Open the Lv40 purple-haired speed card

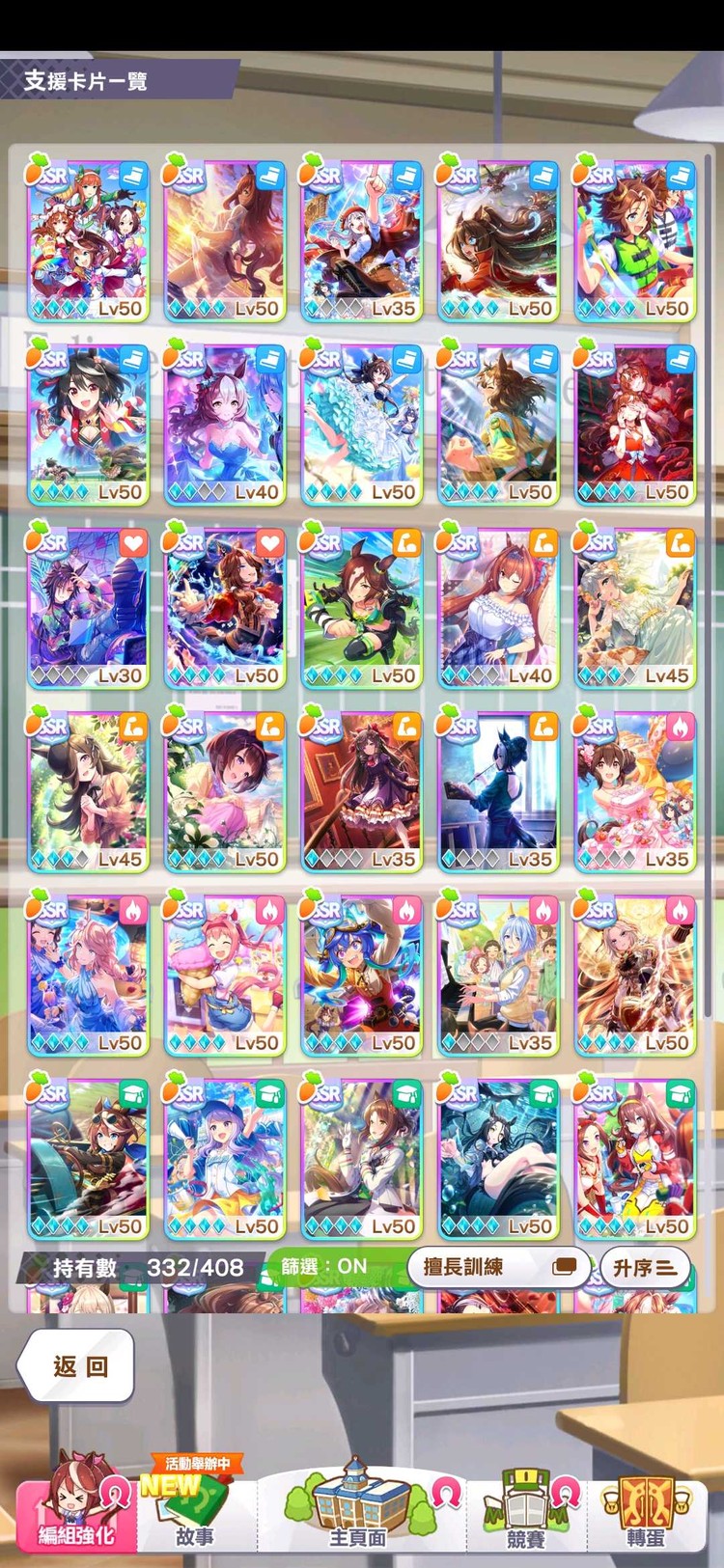(225, 425)
